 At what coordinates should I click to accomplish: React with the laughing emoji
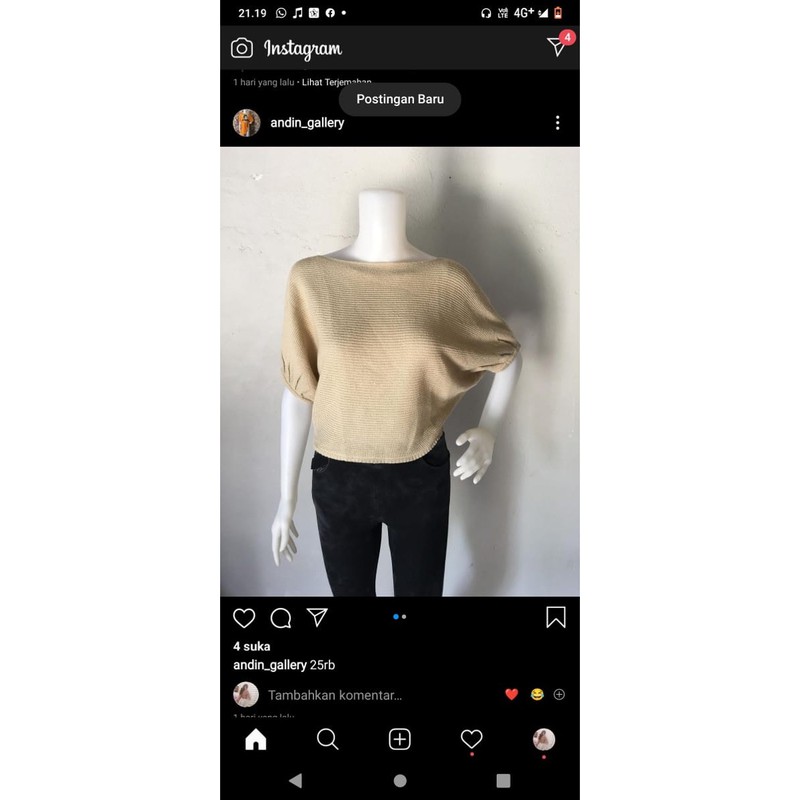(x=537, y=694)
